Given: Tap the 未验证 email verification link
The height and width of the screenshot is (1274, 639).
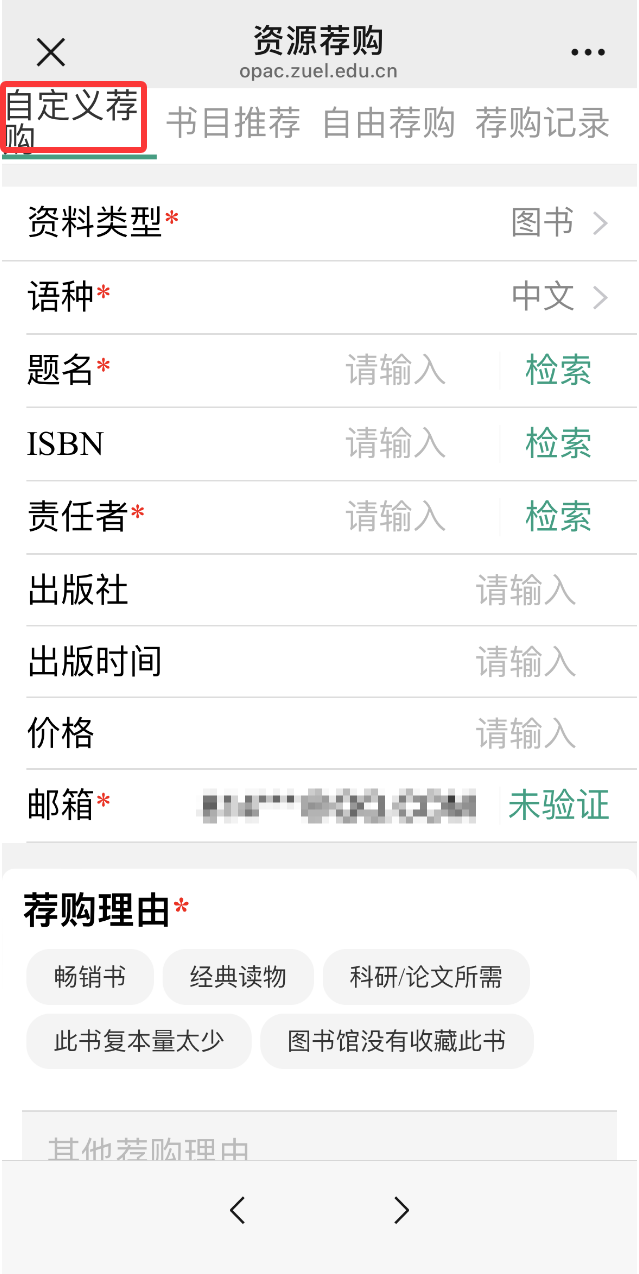Looking at the screenshot, I should pos(558,805).
